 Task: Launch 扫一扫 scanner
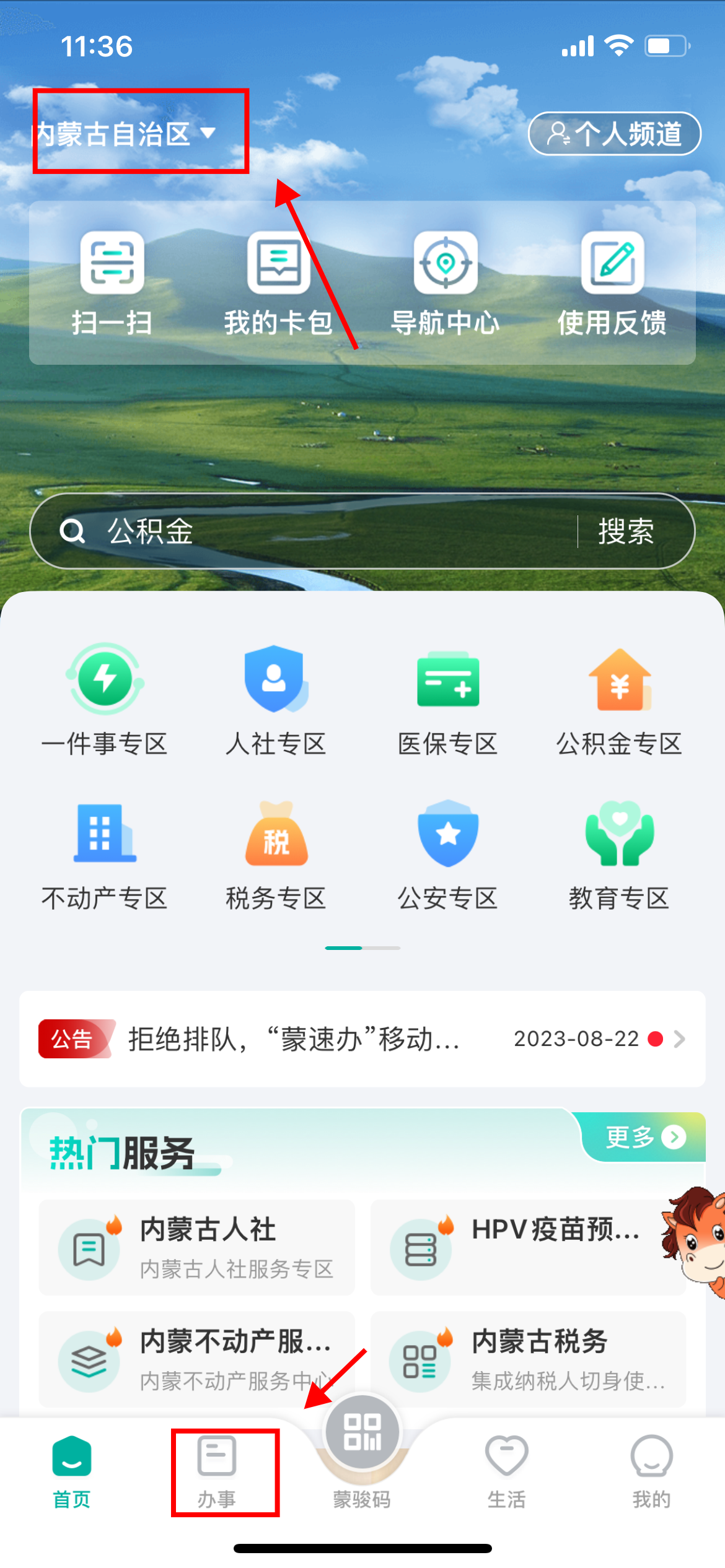112,283
